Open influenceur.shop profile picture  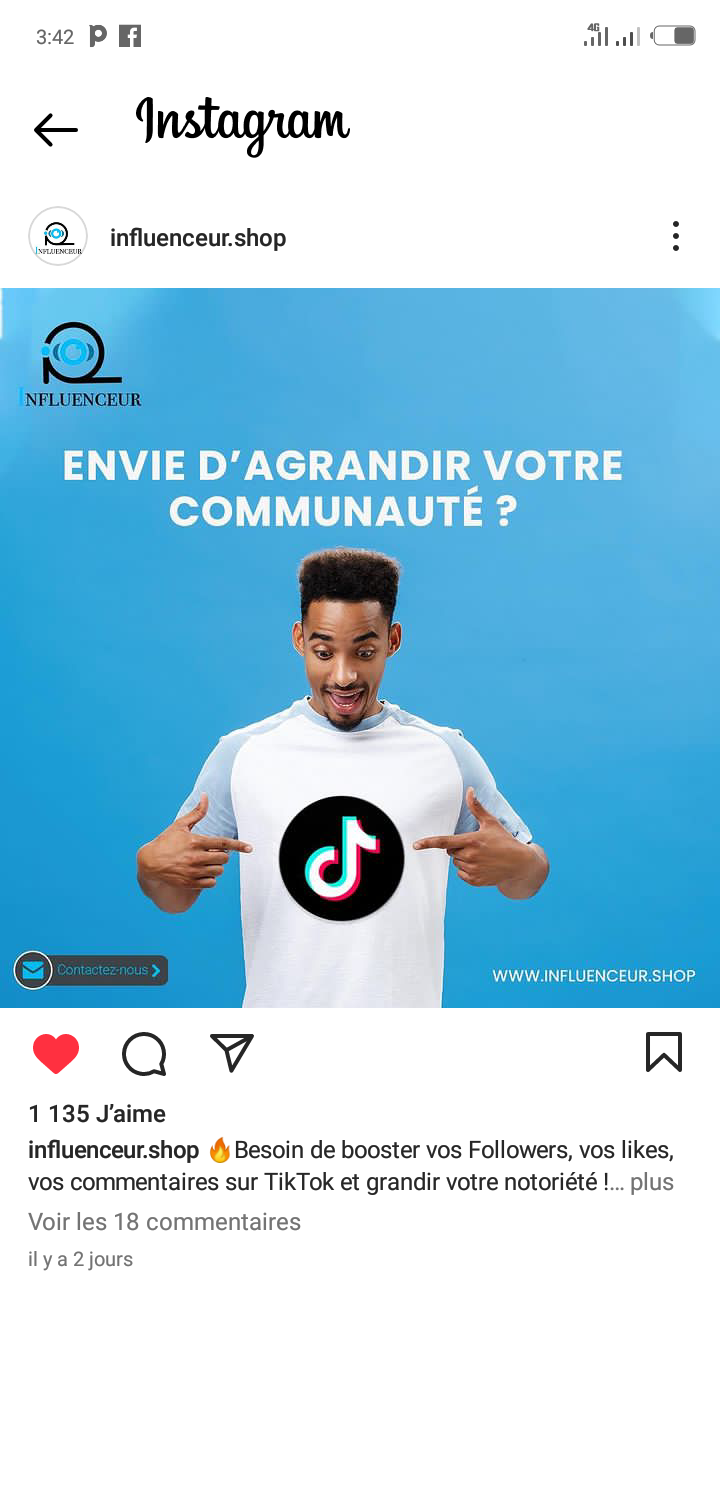(x=58, y=237)
